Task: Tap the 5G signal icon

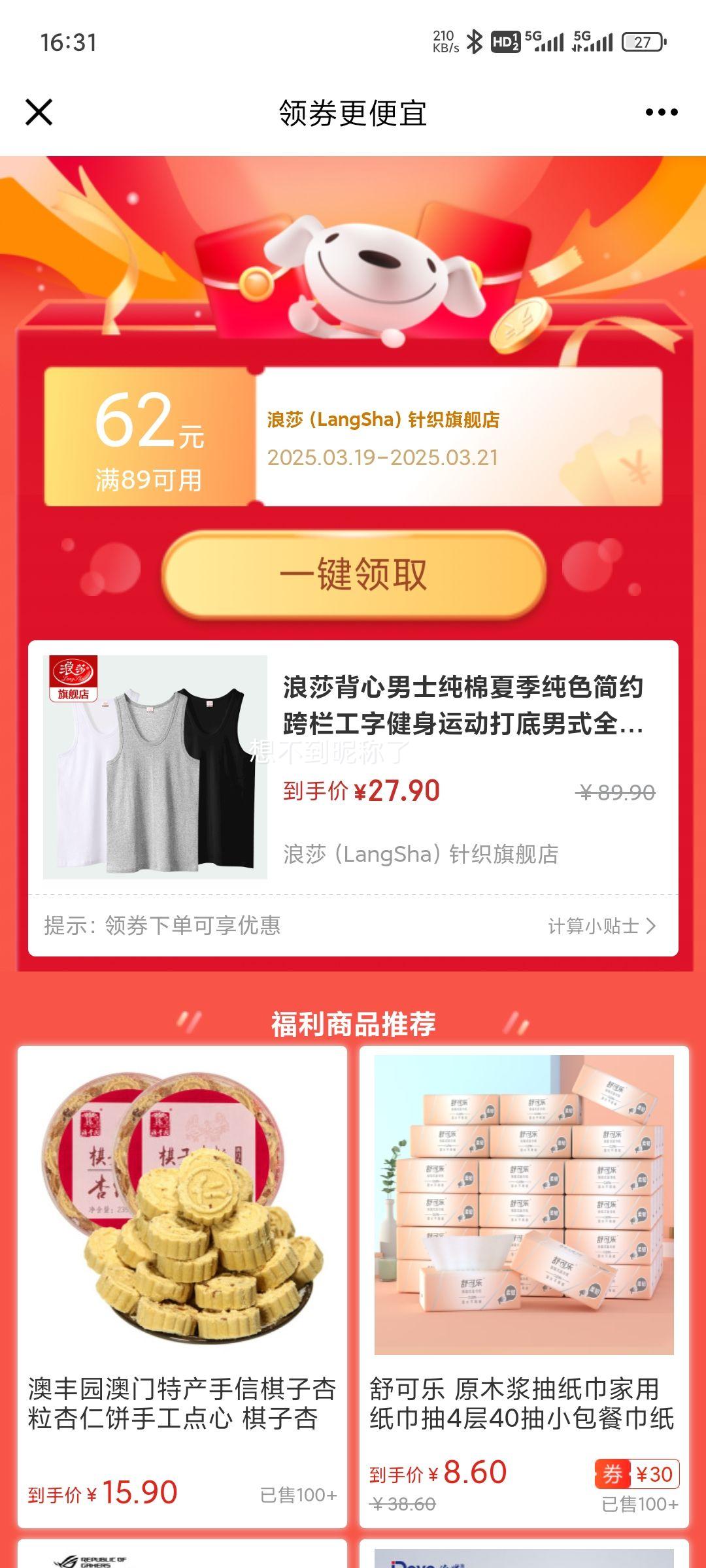Action: tap(546, 41)
